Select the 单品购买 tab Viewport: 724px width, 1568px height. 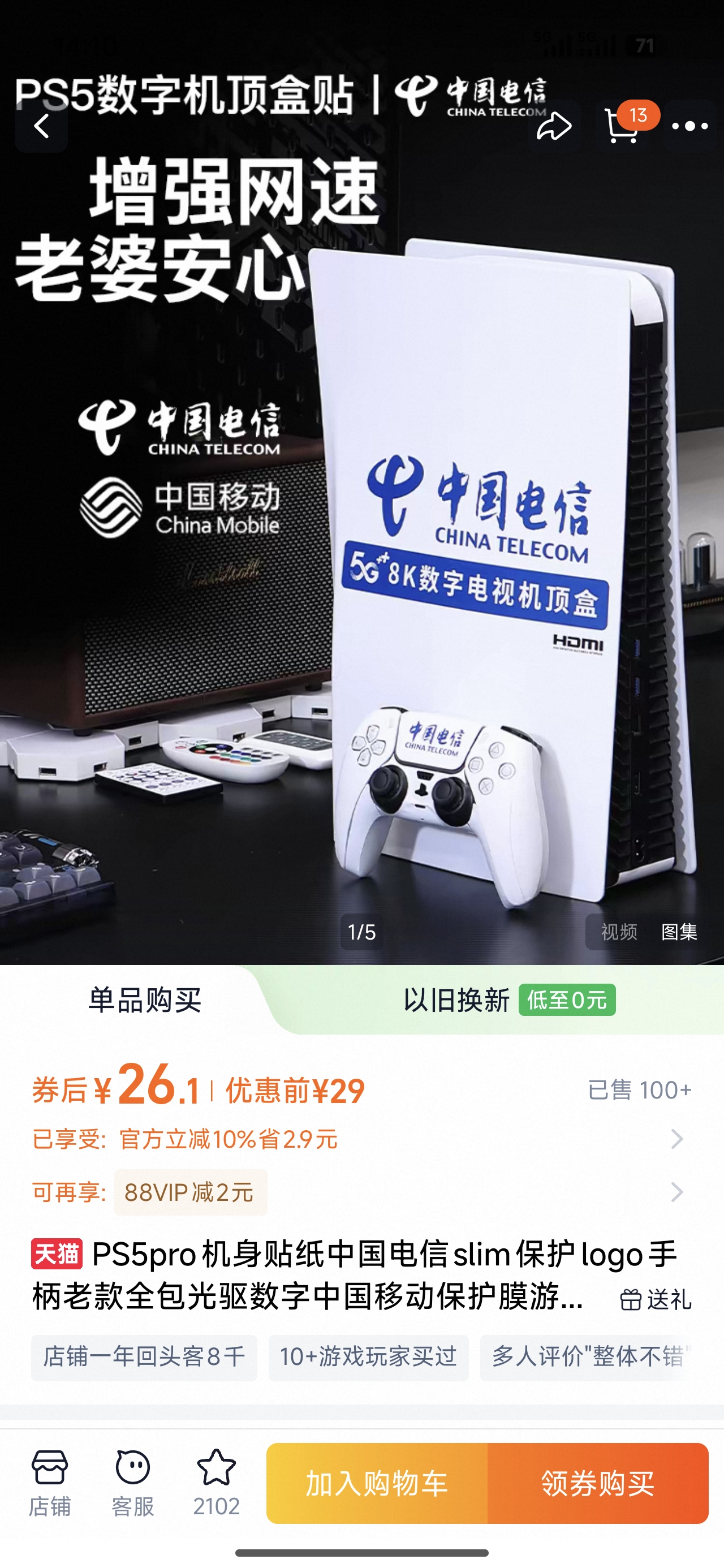click(145, 1000)
